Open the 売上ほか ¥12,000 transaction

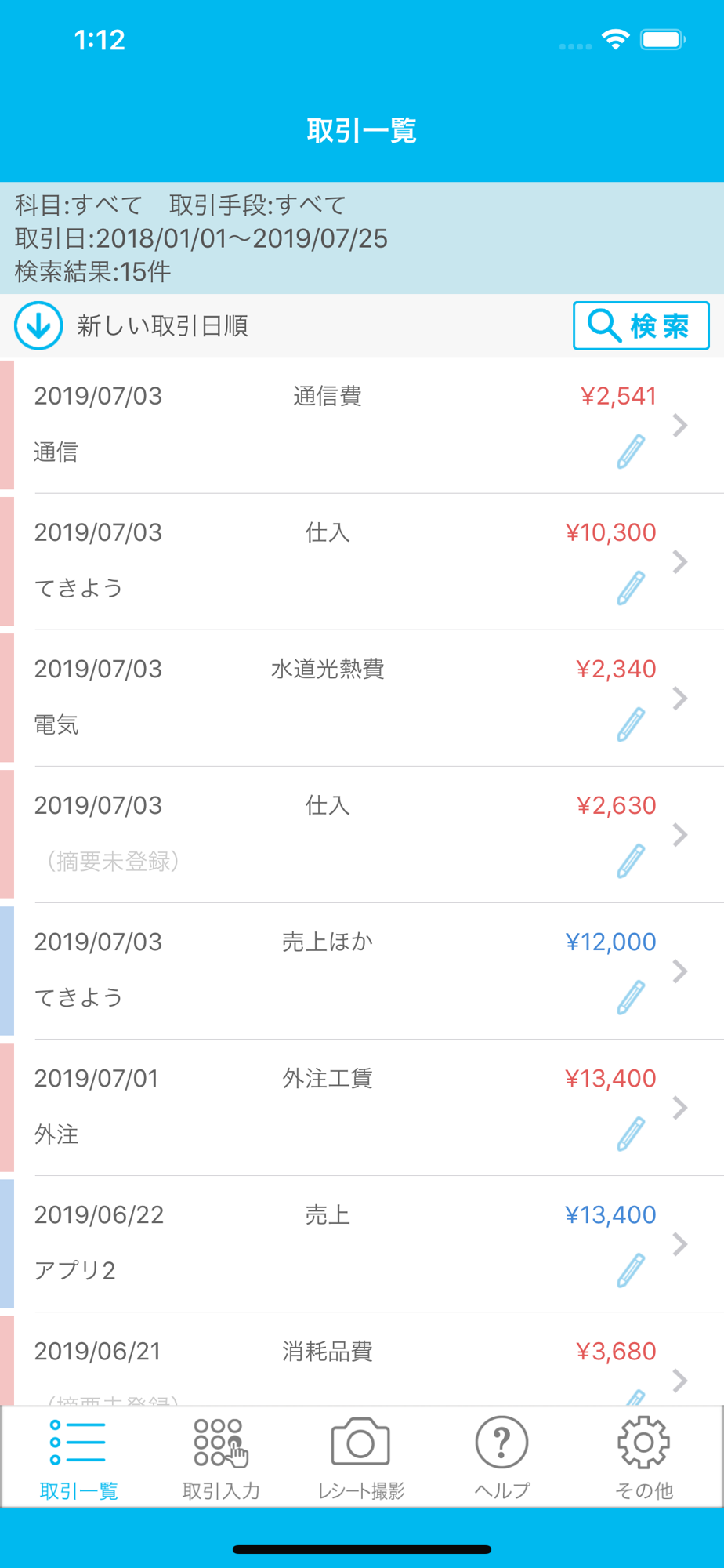coord(329,970)
